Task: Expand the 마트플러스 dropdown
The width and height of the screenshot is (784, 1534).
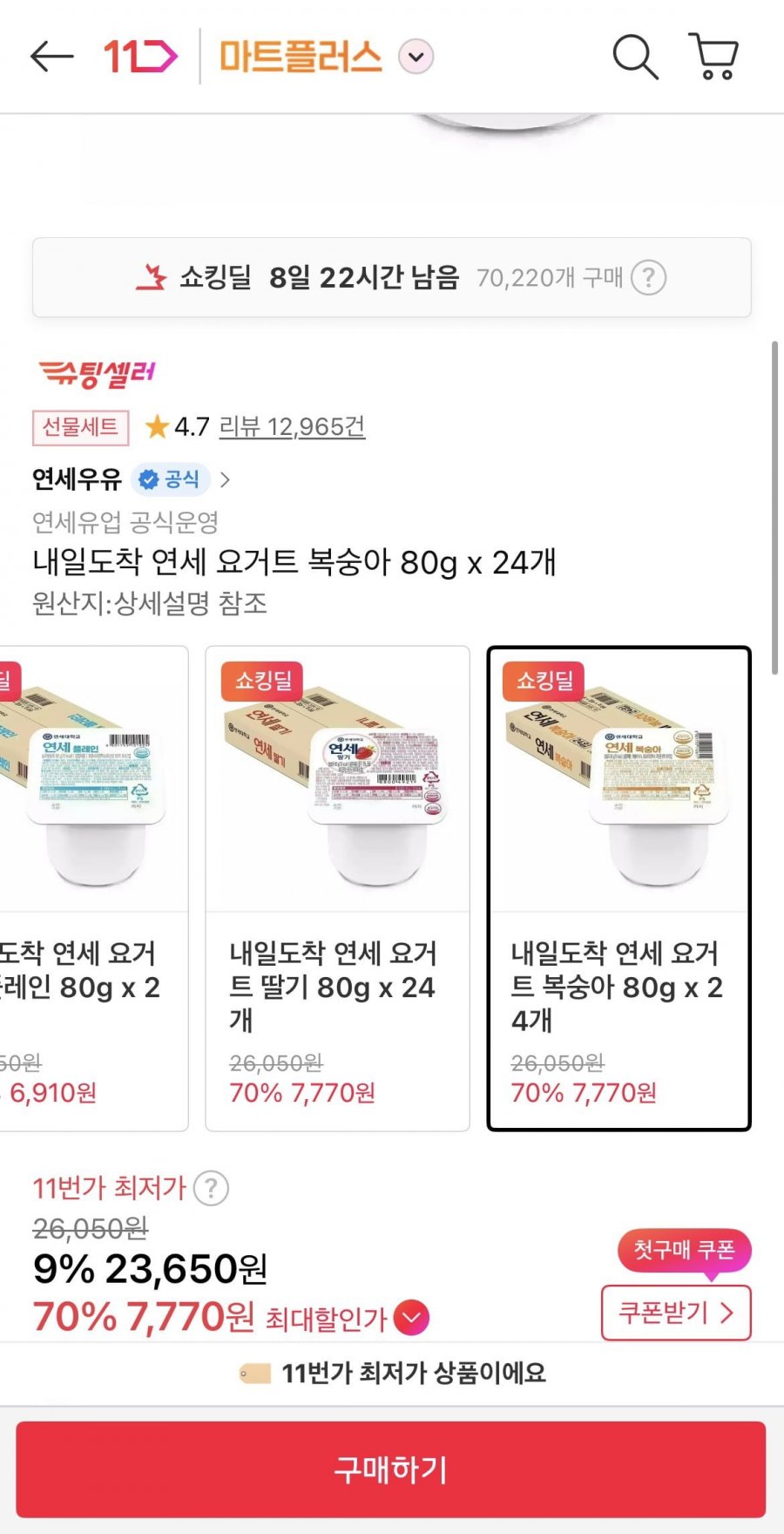Action: 416,58
